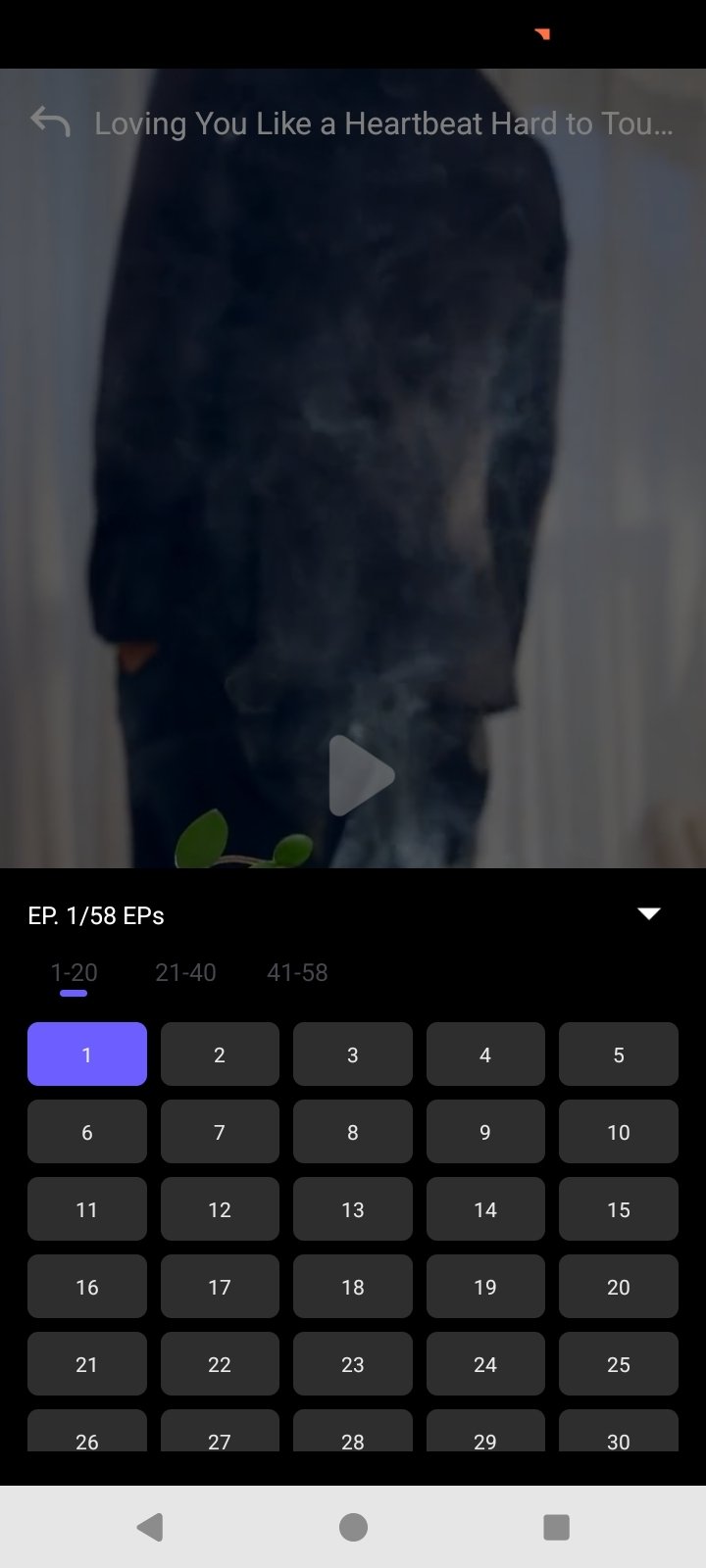Collapse the episode list with the down arrow

coord(649,913)
